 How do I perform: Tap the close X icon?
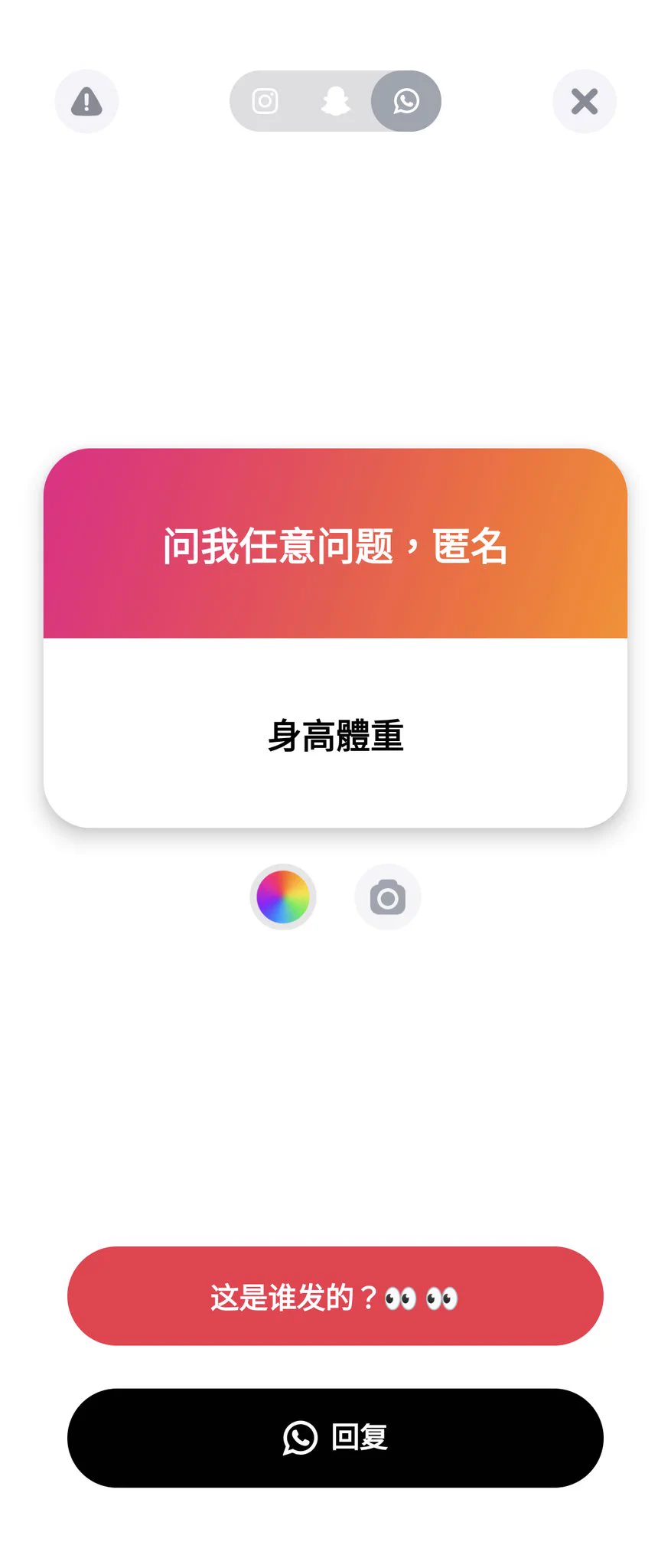(x=584, y=101)
